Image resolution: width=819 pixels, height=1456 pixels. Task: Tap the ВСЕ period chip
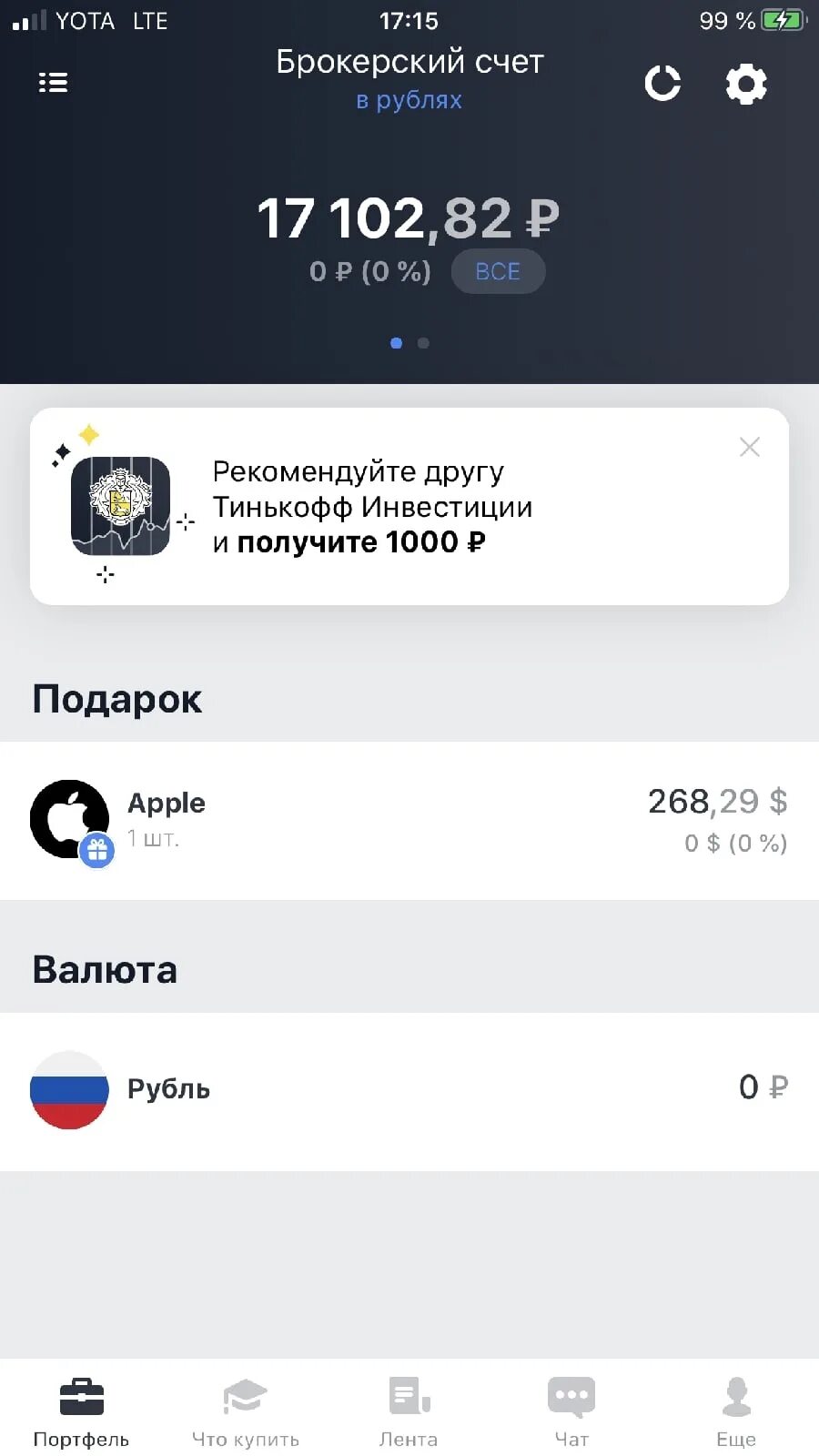click(x=498, y=271)
